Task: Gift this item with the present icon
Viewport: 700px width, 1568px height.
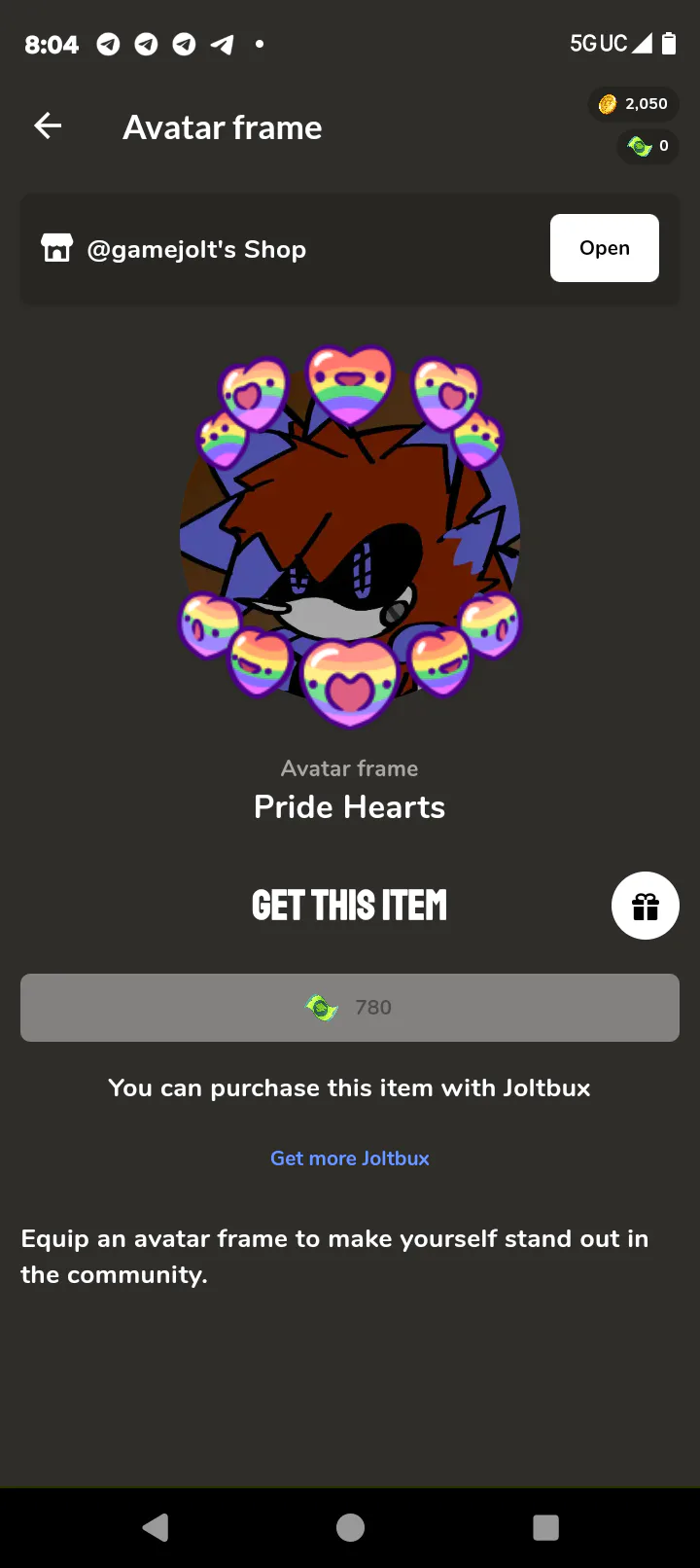Action: pos(645,906)
